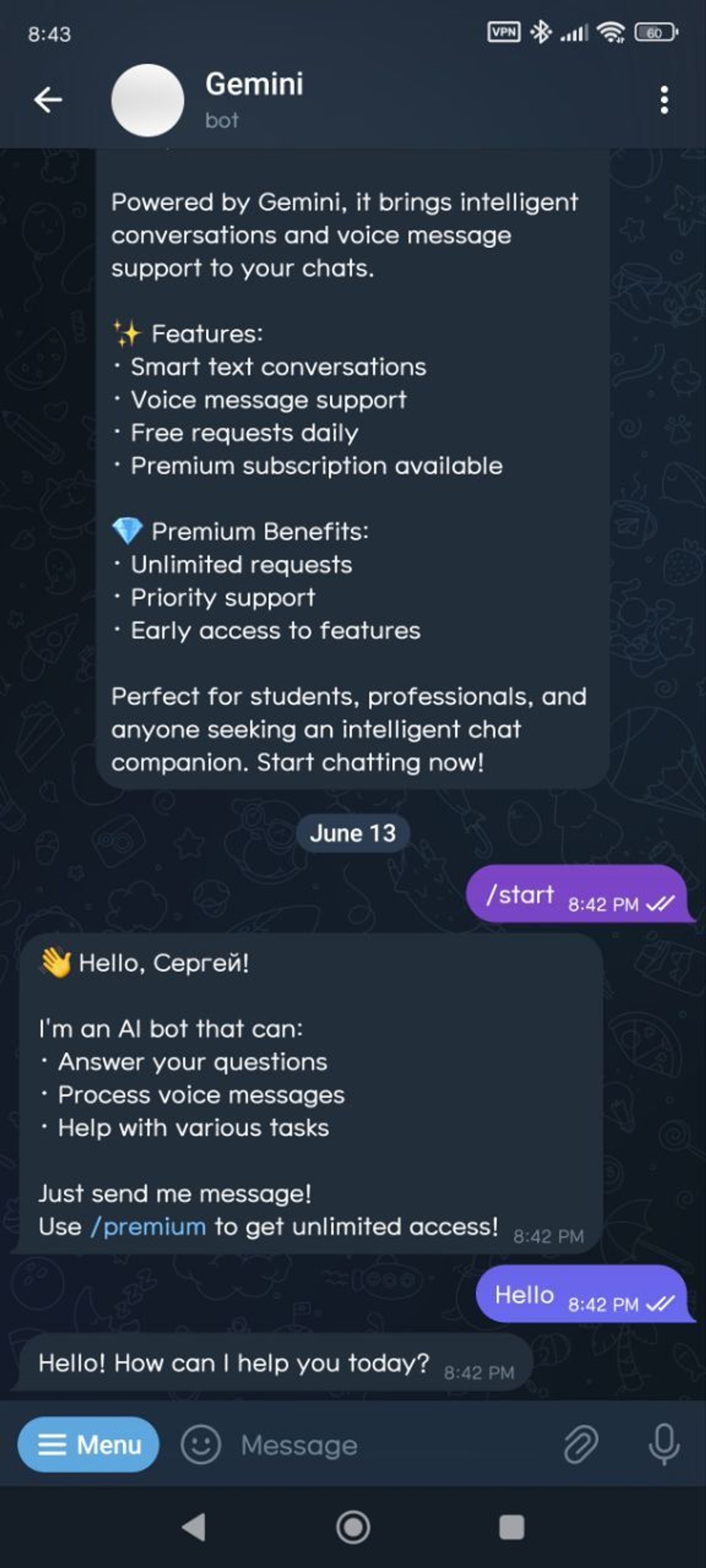The width and height of the screenshot is (706, 1568).
Task: Tap the microphone to record voice message
Action: click(x=664, y=1443)
